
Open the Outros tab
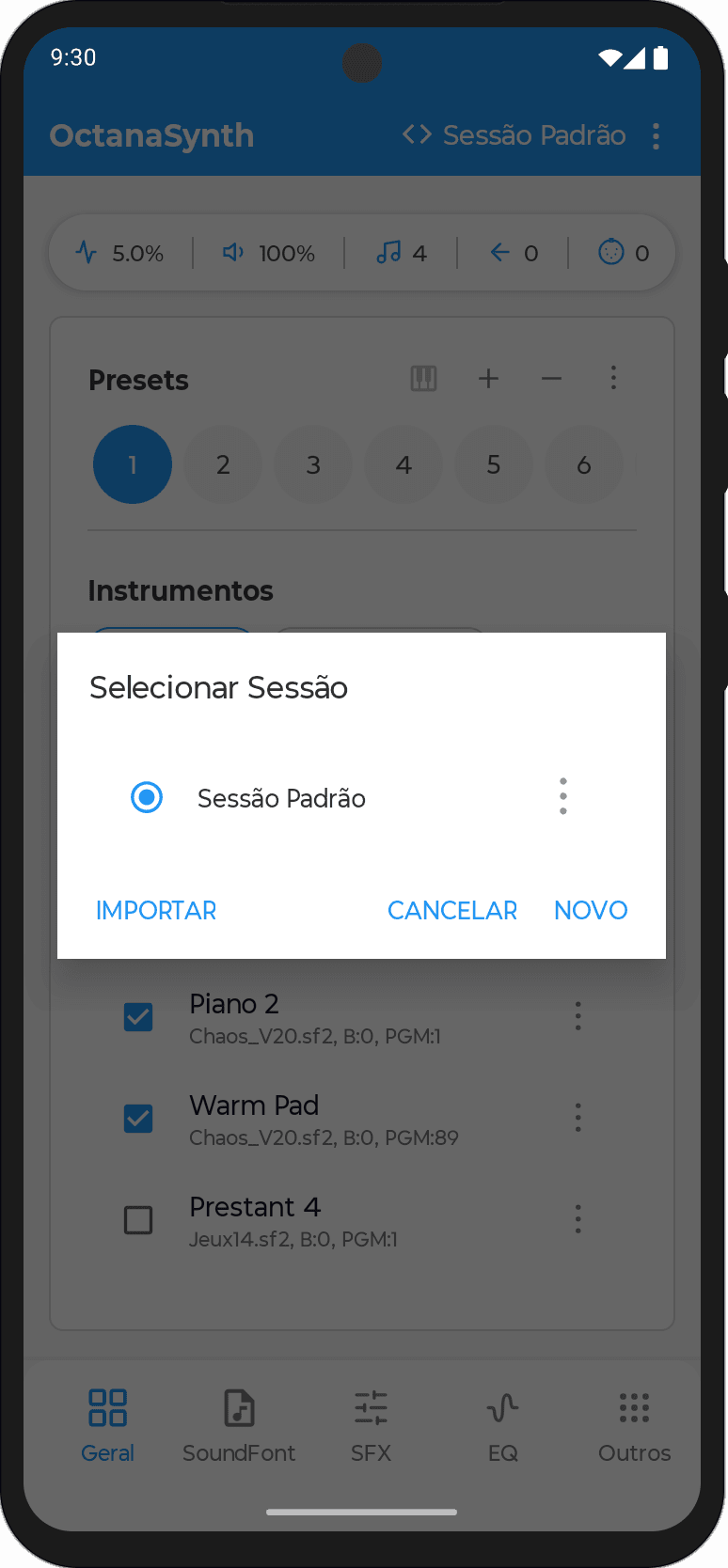[x=634, y=1424]
